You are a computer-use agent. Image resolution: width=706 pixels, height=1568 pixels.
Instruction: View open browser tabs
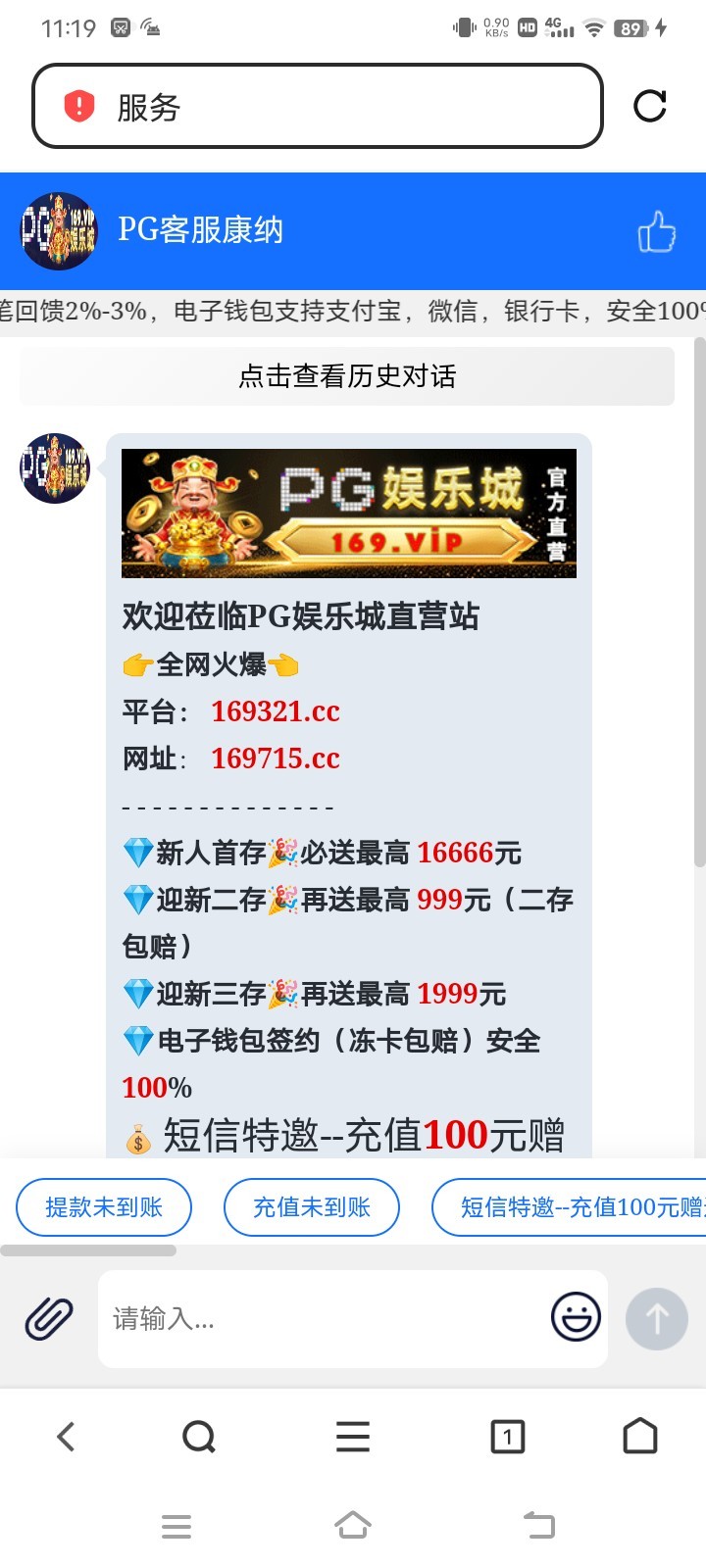pyautogui.click(x=507, y=1437)
